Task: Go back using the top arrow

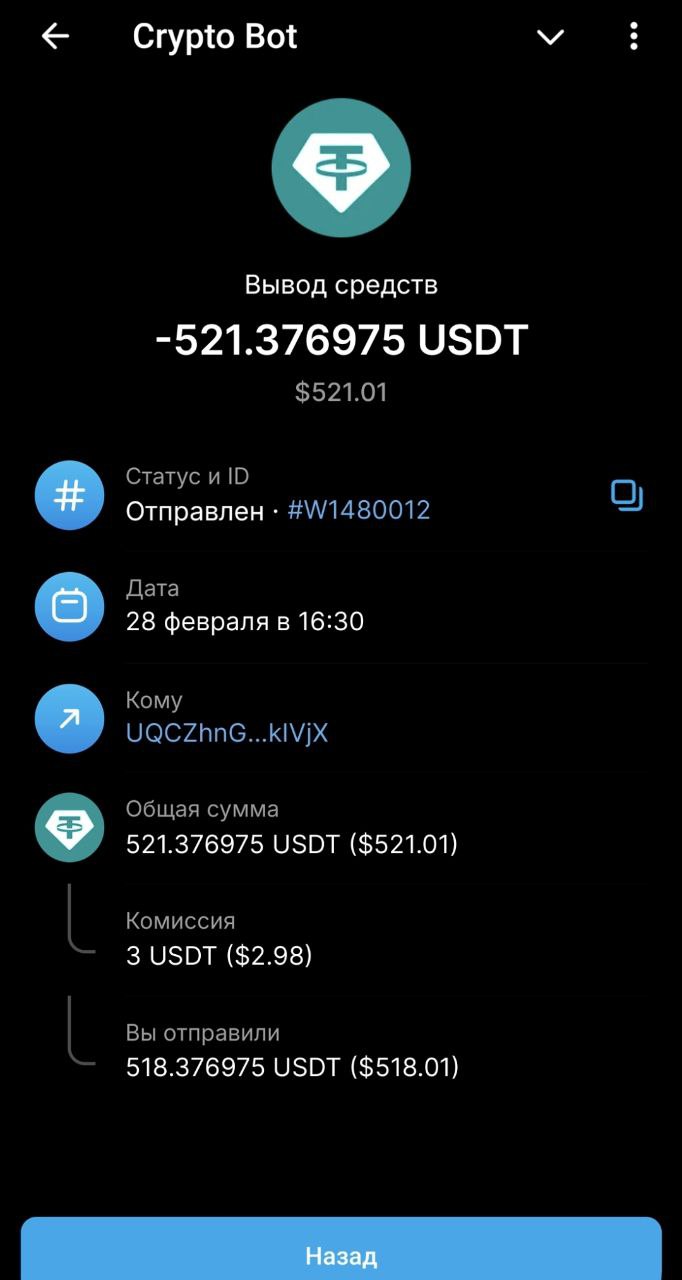Action: coord(55,37)
